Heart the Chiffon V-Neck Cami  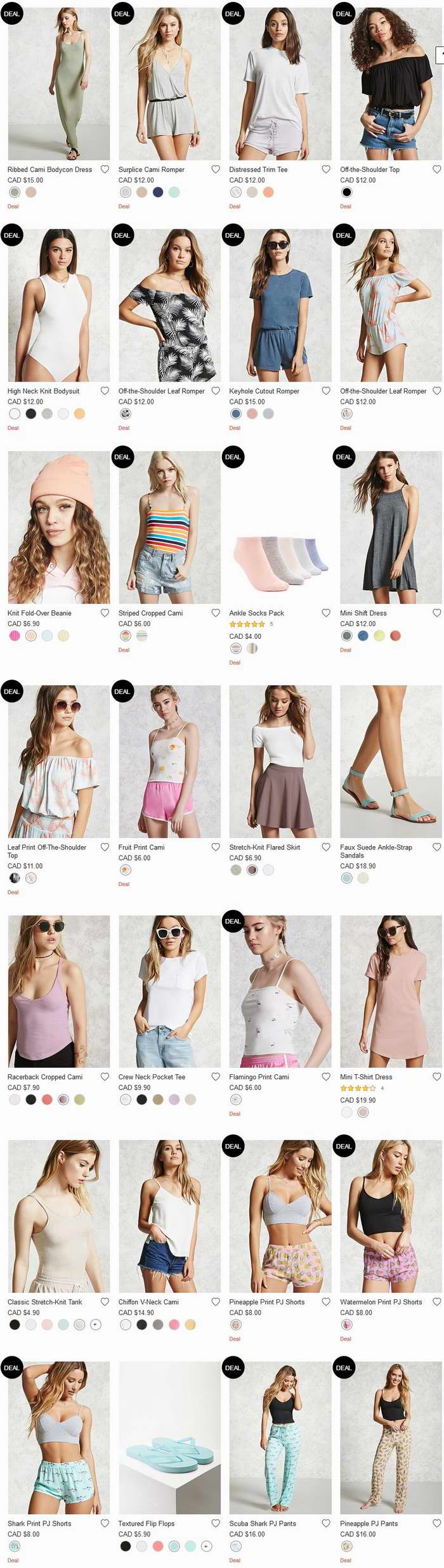click(x=216, y=1302)
